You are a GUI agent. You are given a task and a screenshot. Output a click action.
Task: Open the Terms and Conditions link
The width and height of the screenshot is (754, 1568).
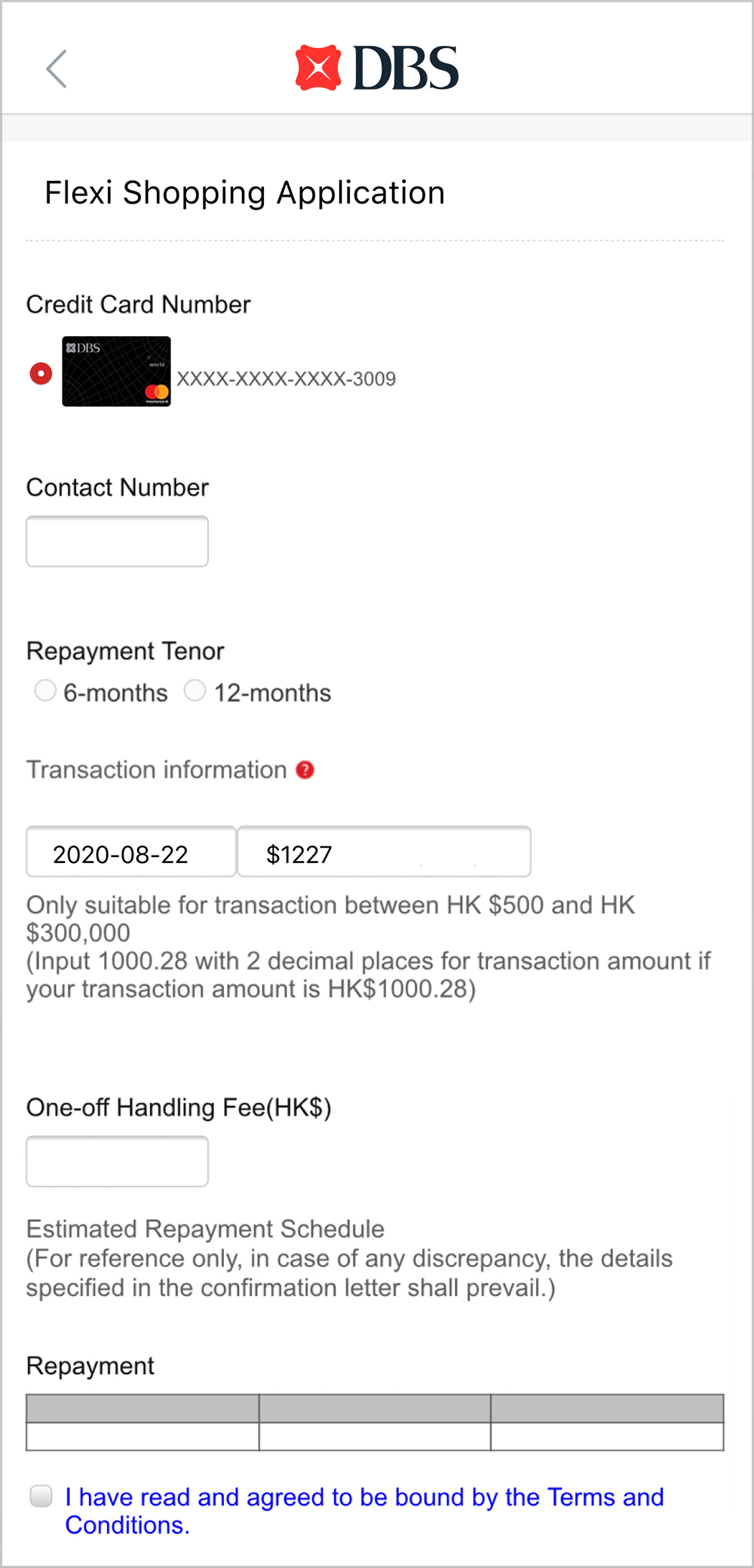click(363, 1497)
